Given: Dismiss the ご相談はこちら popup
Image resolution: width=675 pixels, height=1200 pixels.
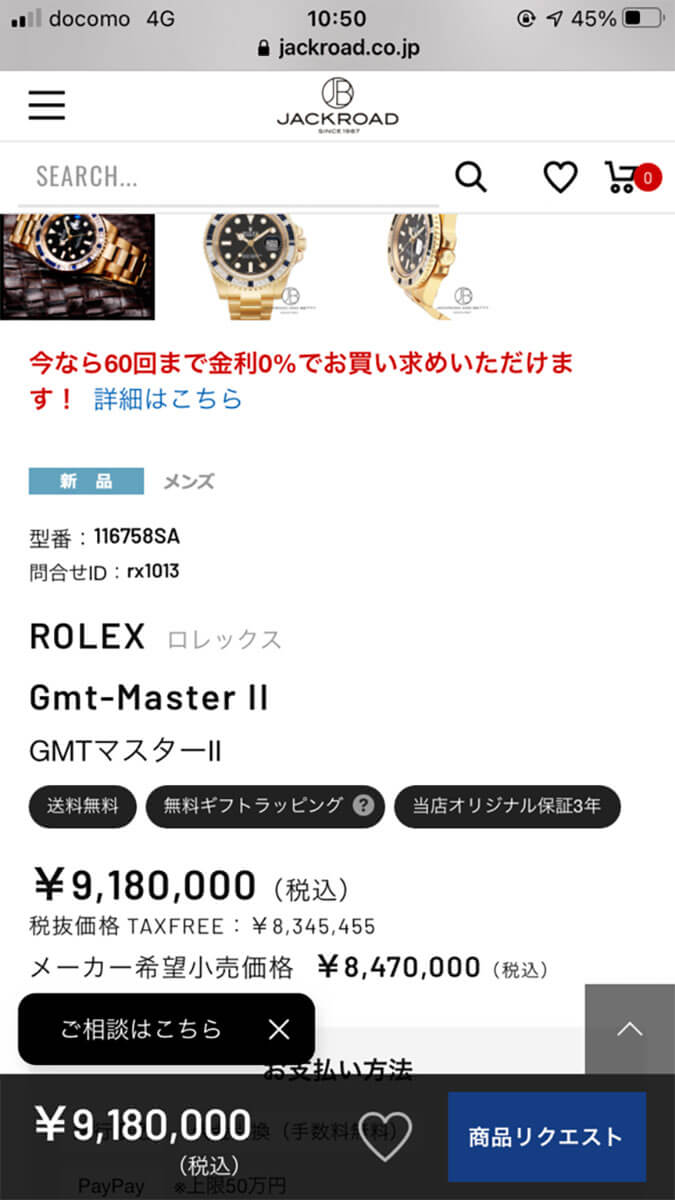Looking at the screenshot, I should point(279,1029).
